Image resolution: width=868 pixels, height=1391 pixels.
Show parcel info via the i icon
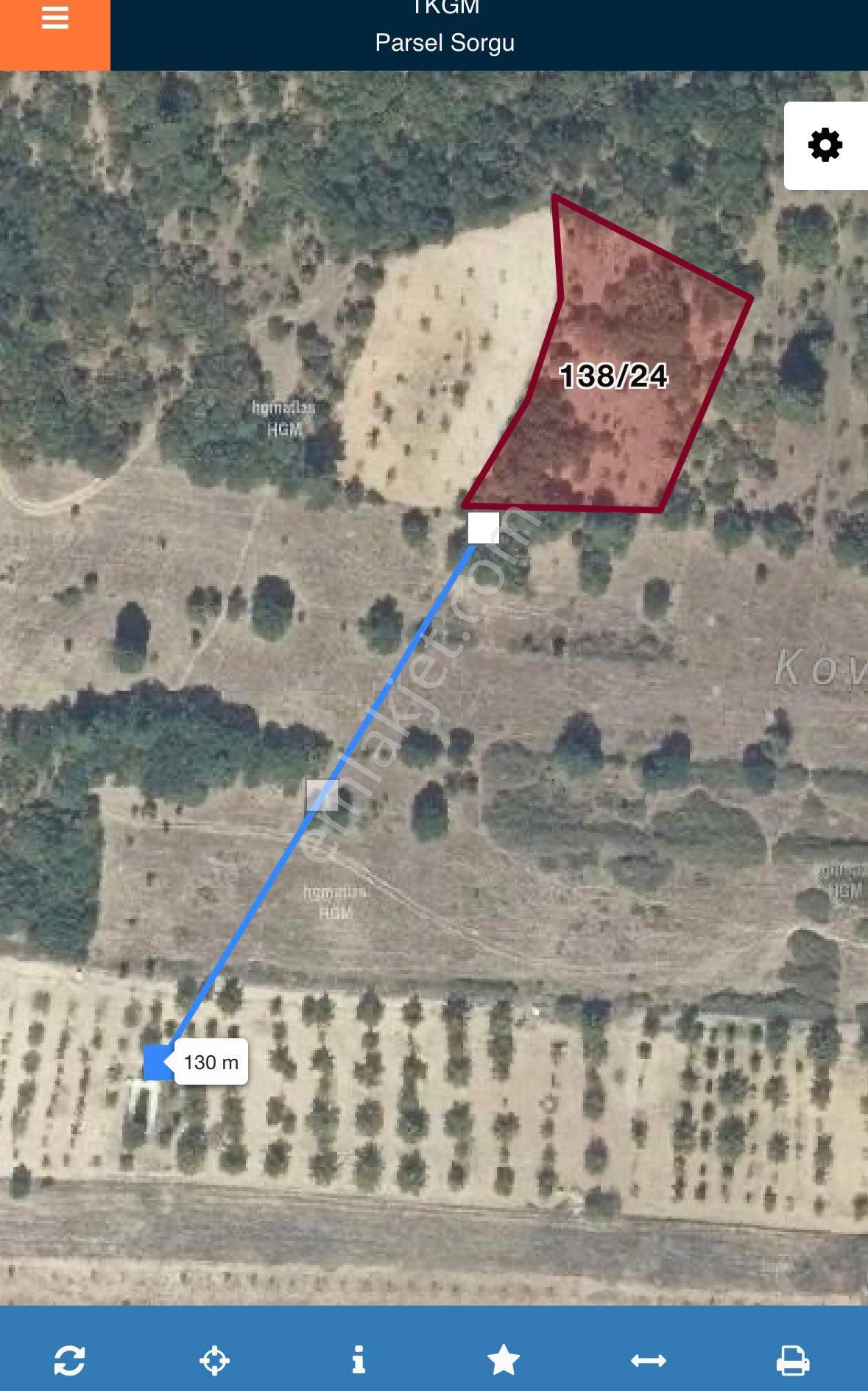pos(359,1360)
